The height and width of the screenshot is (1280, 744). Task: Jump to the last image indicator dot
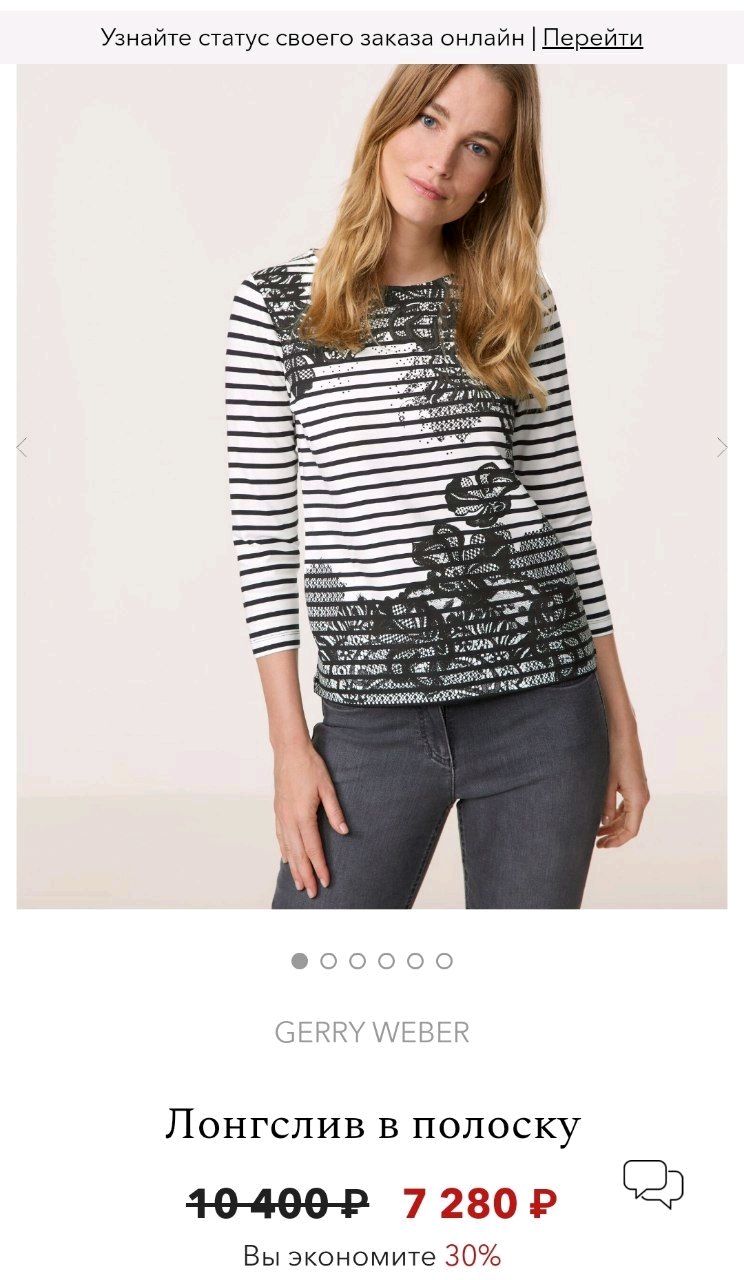tap(444, 961)
